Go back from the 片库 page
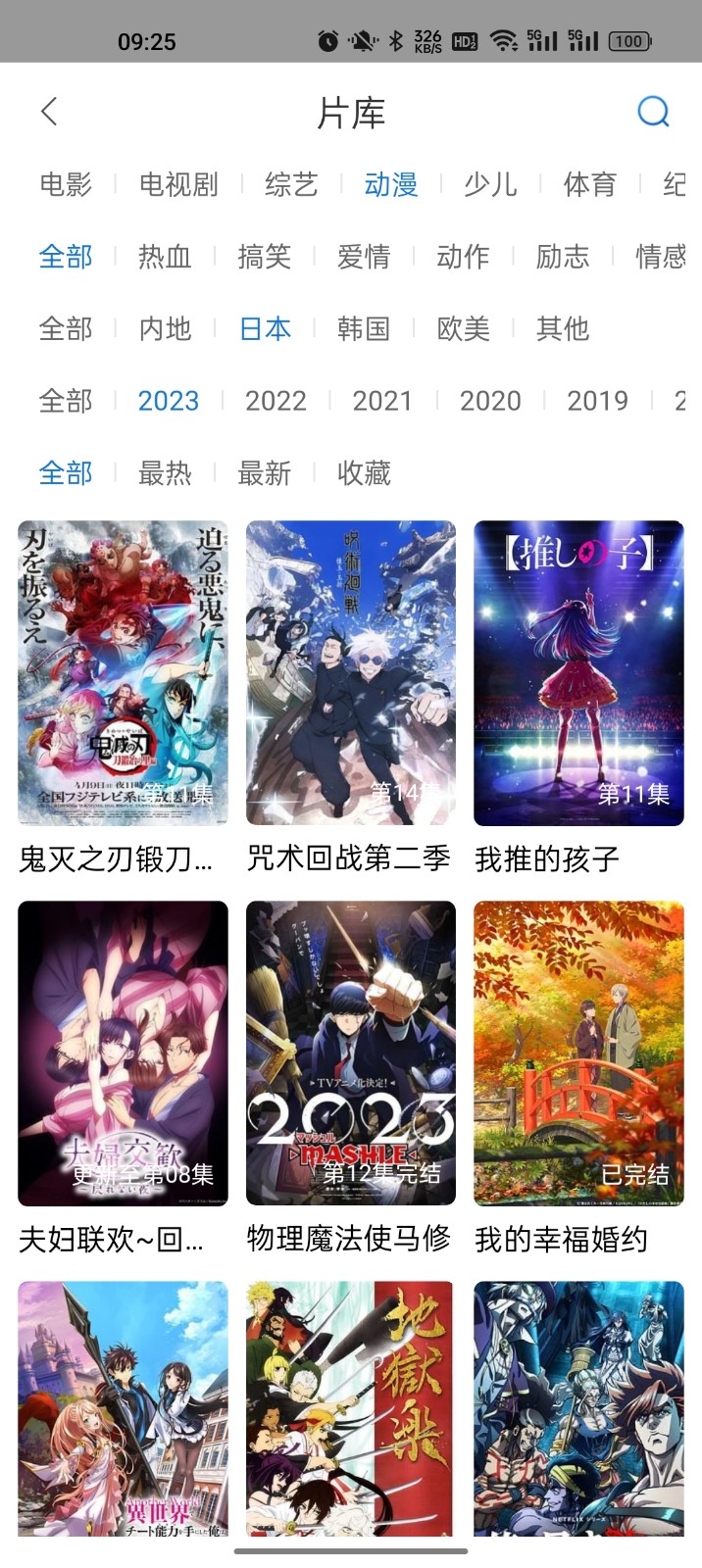The width and height of the screenshot is (702, 1568). point(50,112)
